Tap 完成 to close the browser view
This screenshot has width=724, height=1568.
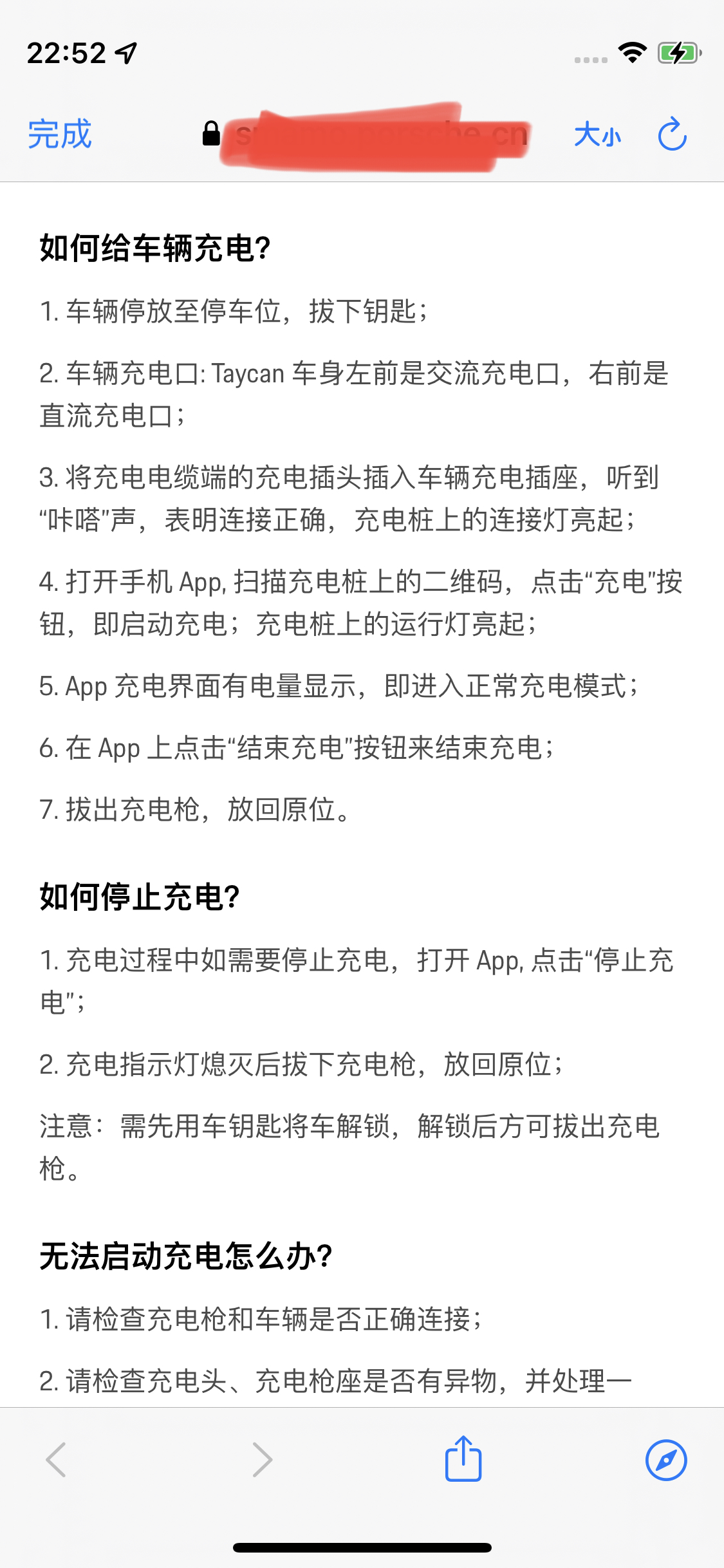tap(60, 135)
